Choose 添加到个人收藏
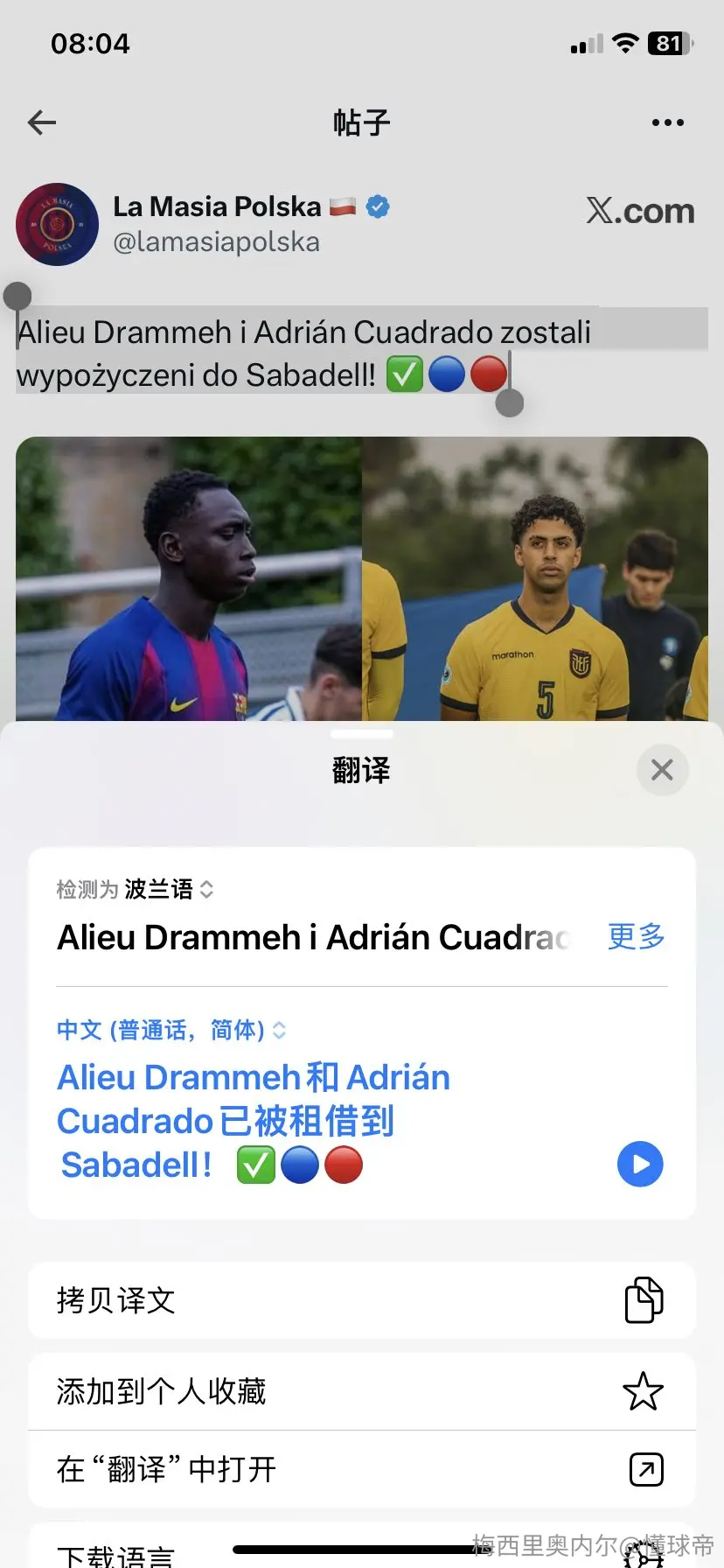The width and height of the screenshot is (724, 1568). coord(362,1391)
